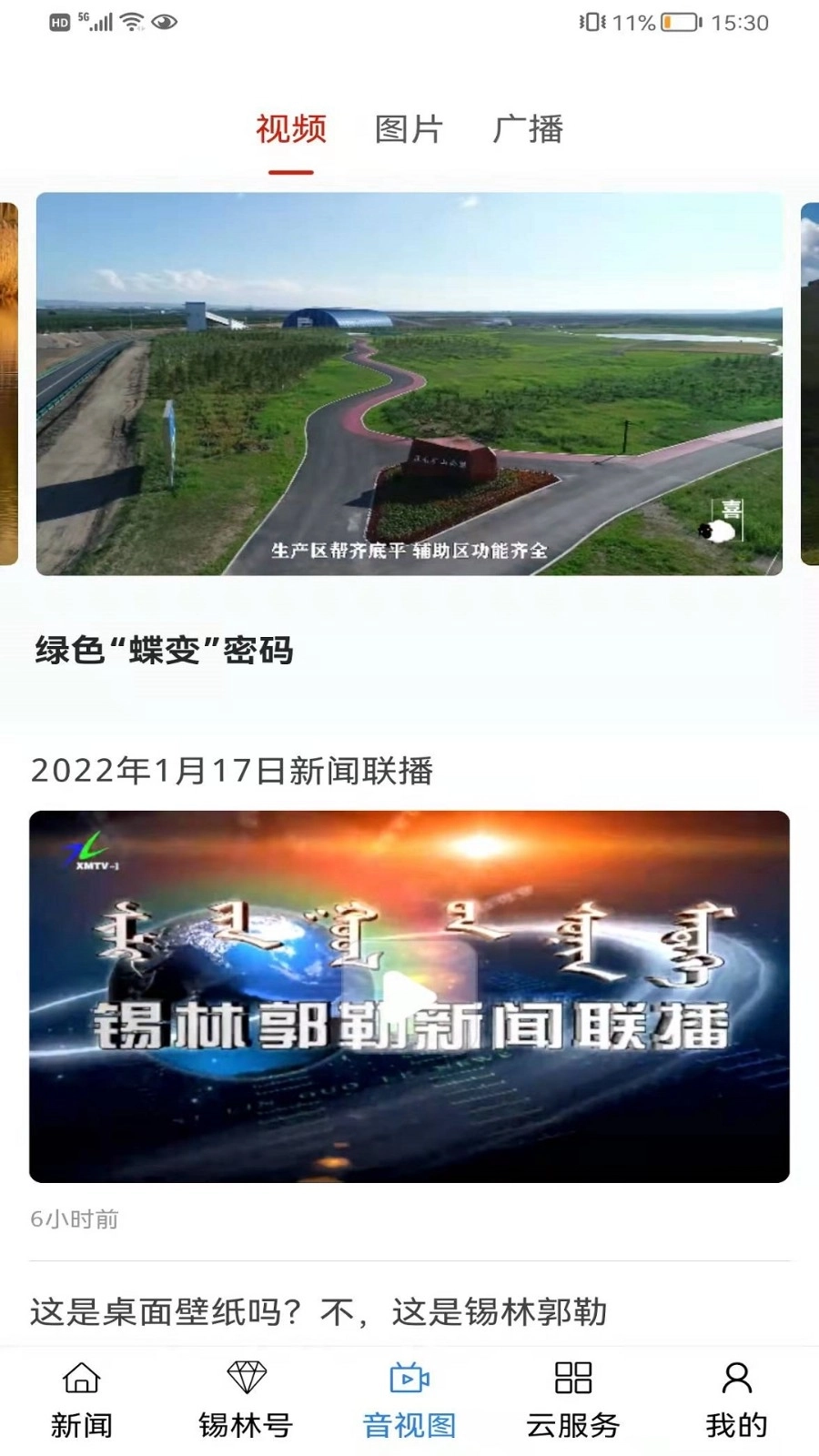
Task: Open the 云服务 grid icon
Action: (x=571, y=1379)
